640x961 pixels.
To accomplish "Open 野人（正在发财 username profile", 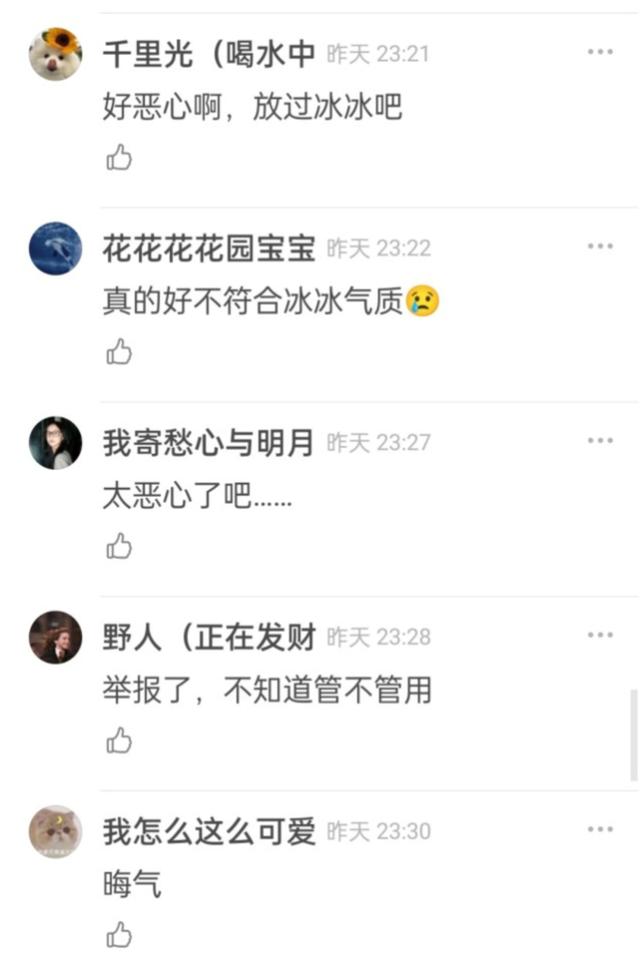I will (x=209, y=636).
